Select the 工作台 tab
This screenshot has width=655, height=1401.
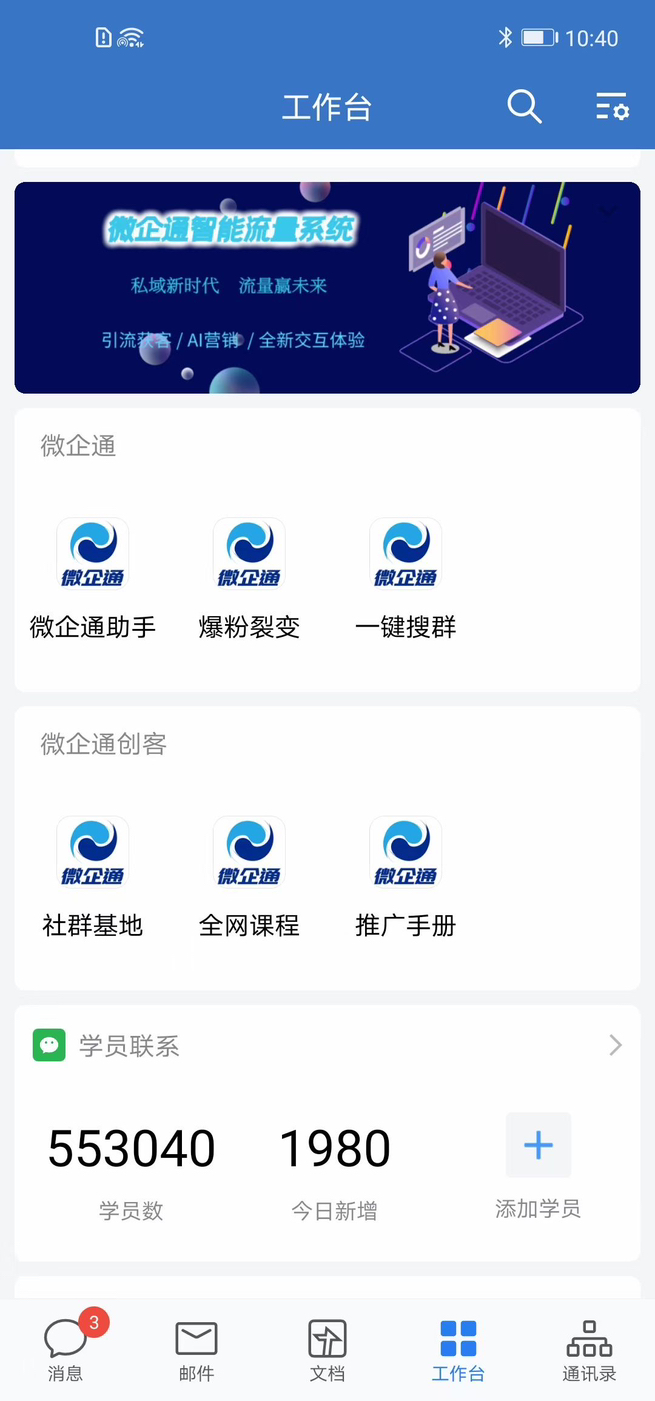click(x=458, y=1347)
